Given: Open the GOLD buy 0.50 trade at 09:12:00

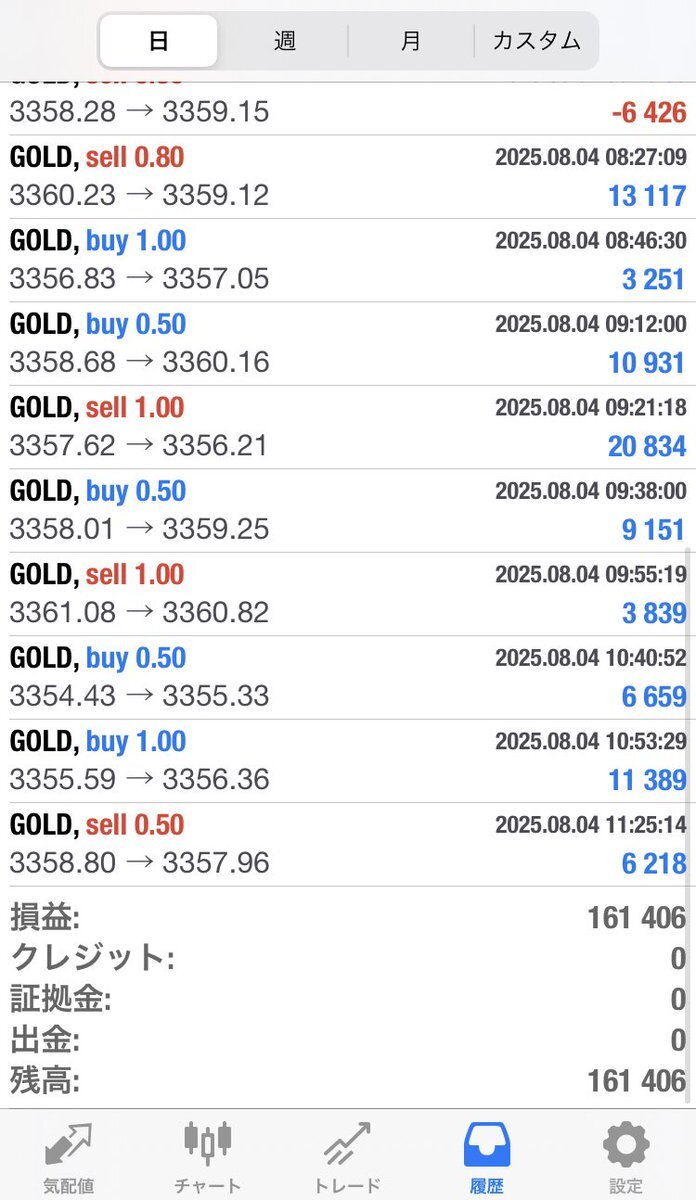Looking at the screenshot, I should coord(348,344).
